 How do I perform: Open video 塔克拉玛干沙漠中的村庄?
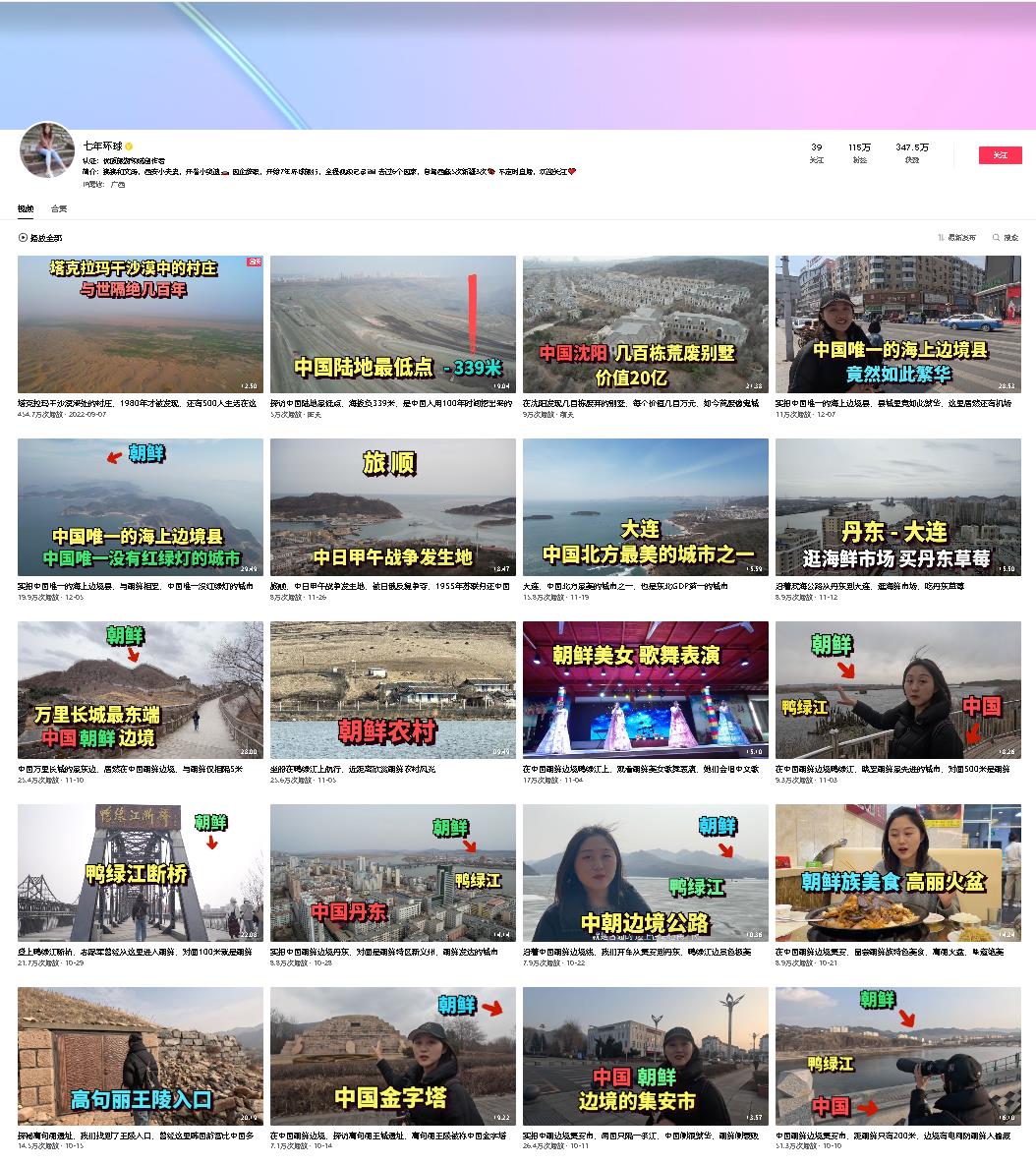(x=141, y=324)
